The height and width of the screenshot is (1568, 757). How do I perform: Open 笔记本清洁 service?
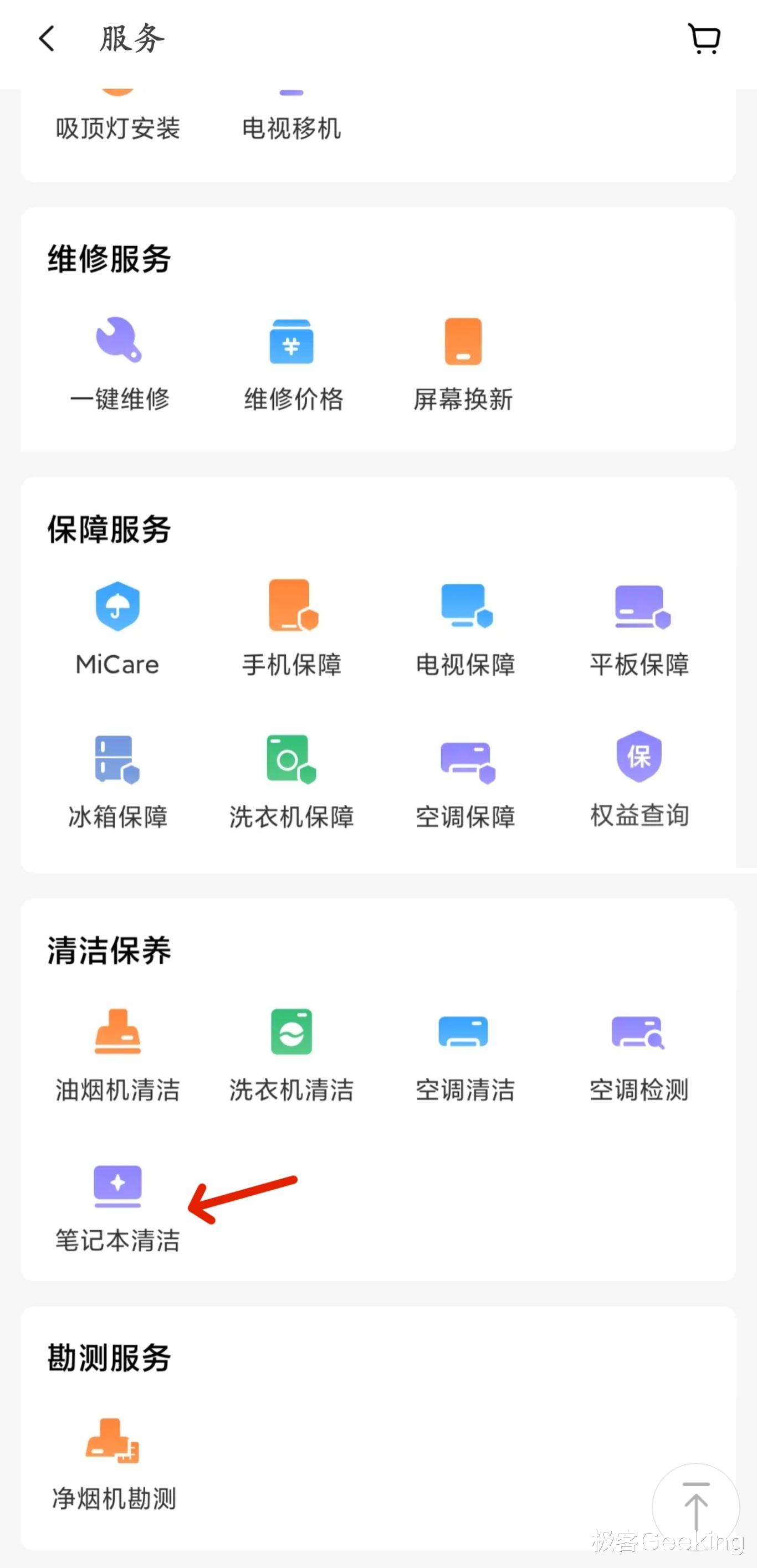pos(117,1207)
